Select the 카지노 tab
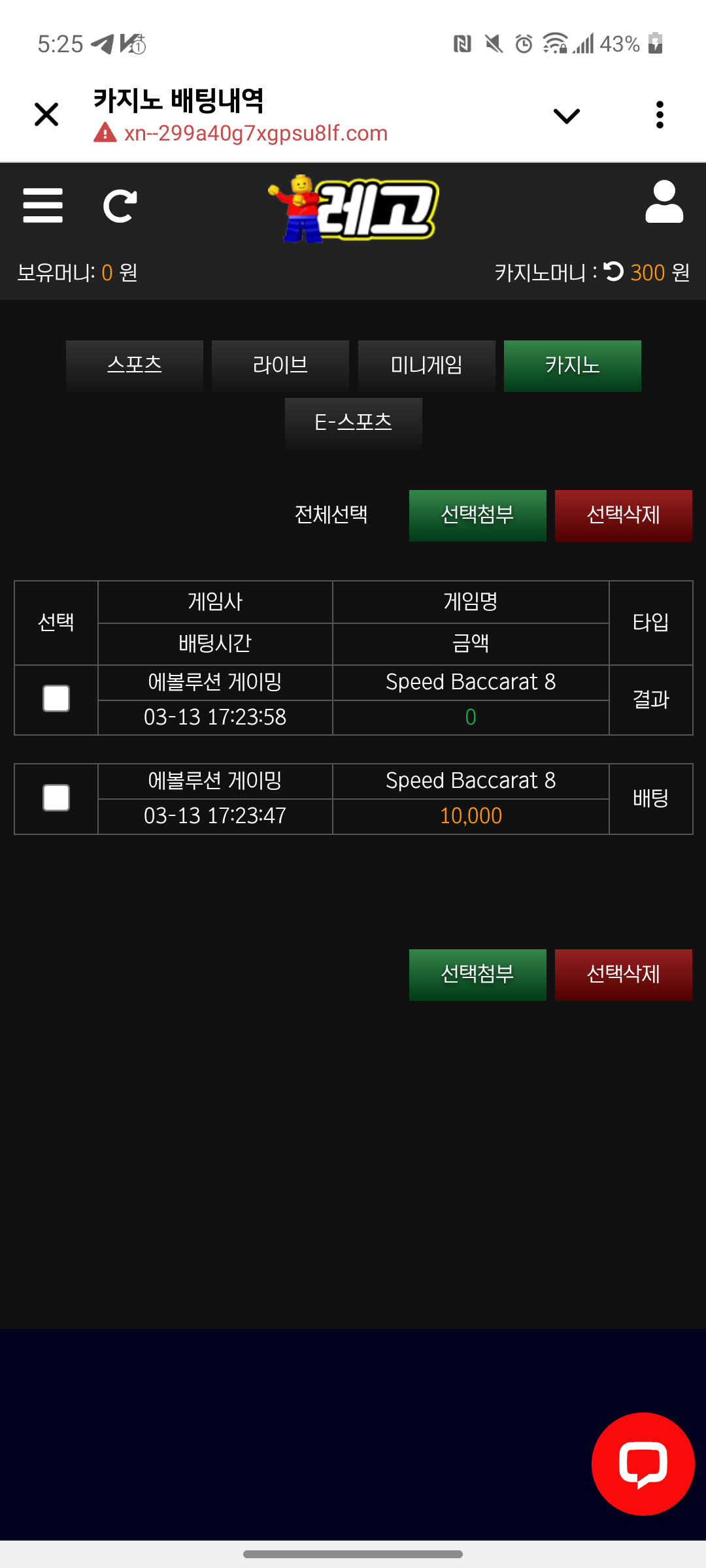Image resolution: width=706 pixels, height=1568 pixels. (x=572, y=365)
